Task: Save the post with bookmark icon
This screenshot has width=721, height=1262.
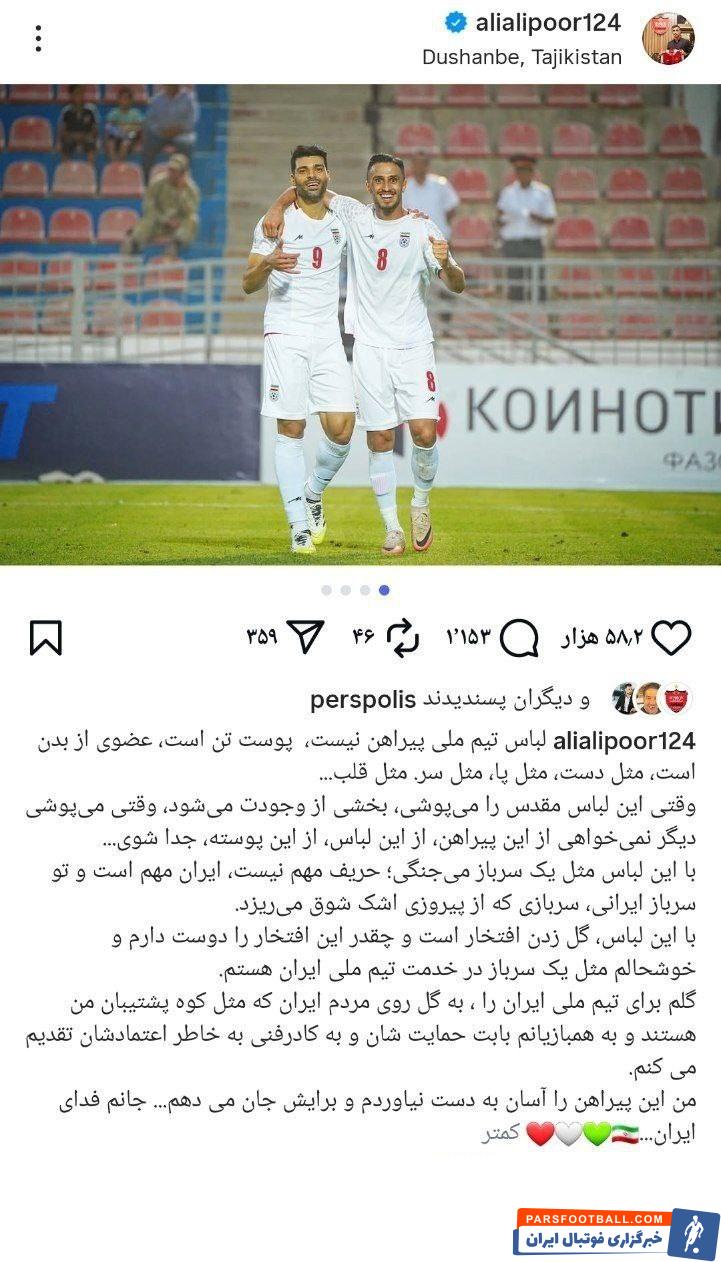Action: pyautogui.click(x=46, y=638)
